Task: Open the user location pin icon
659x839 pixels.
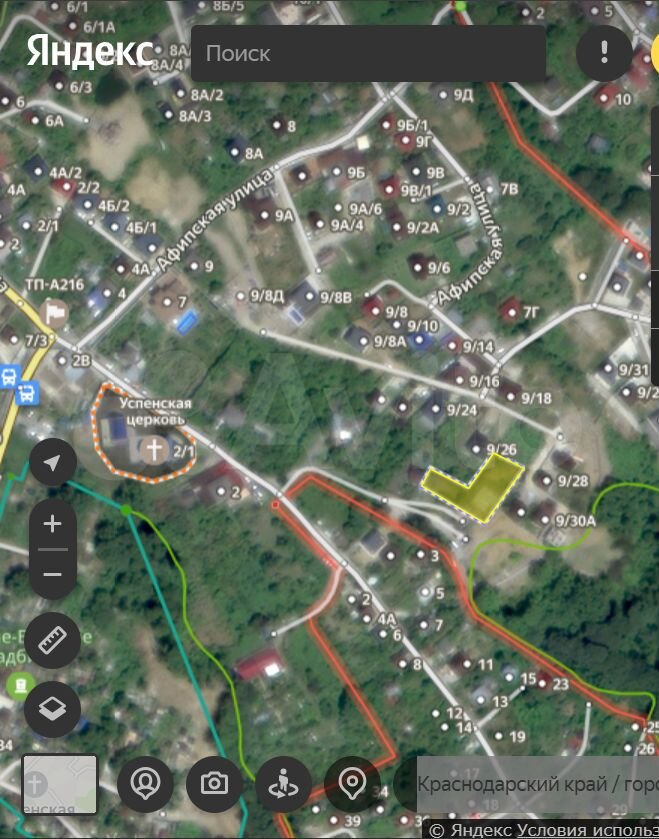Action: 146,783
